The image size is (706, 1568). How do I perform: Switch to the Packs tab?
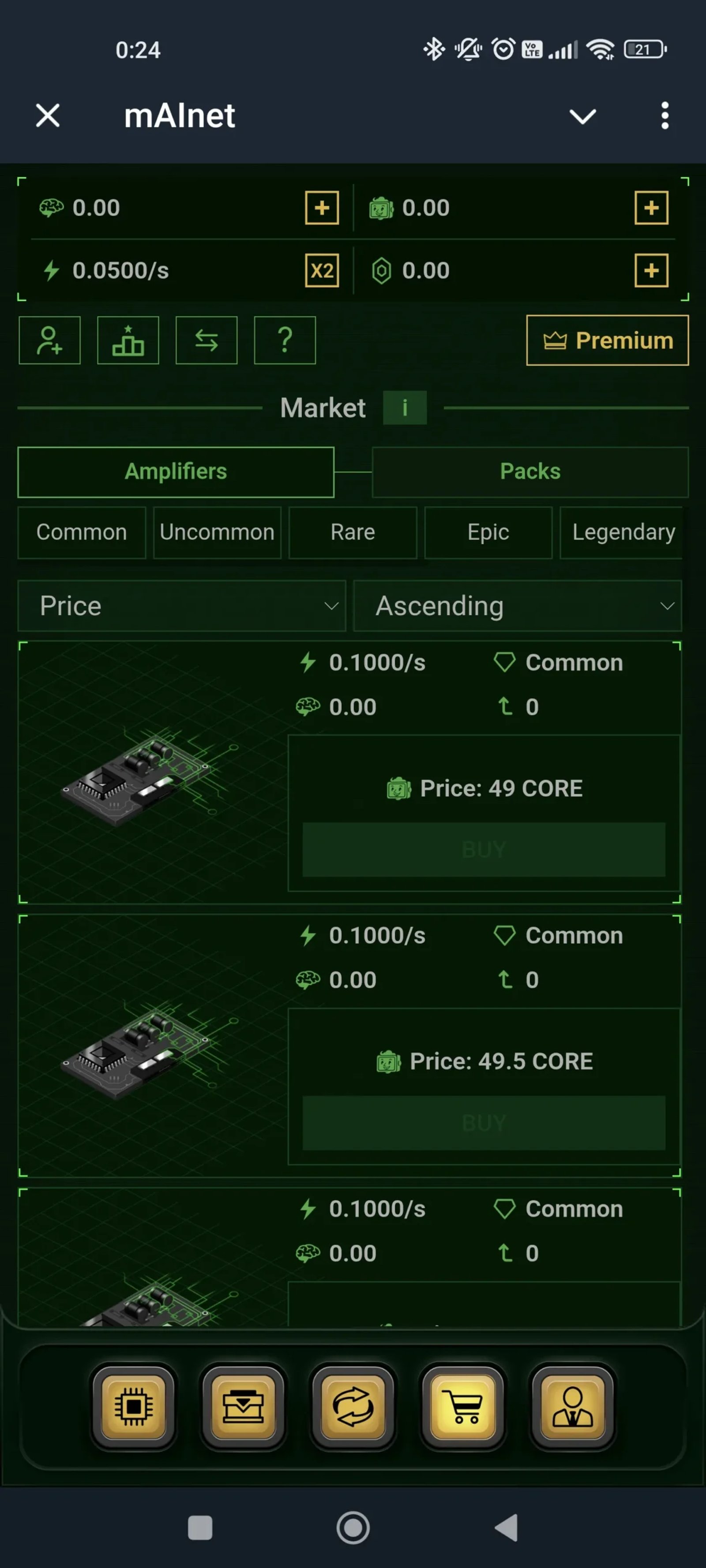tap(529, 471)
